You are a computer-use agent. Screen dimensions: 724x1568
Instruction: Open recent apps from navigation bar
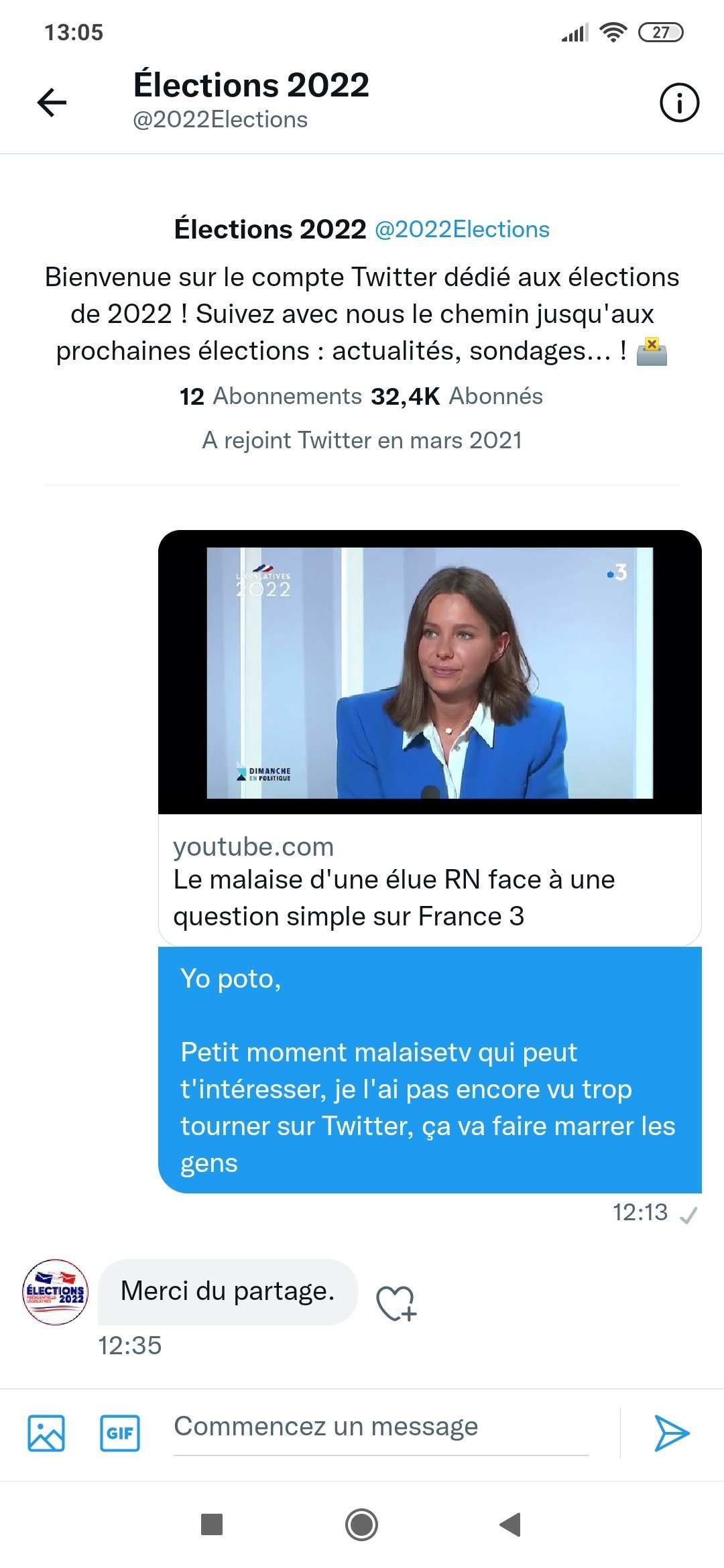[x=212, y=1524]
